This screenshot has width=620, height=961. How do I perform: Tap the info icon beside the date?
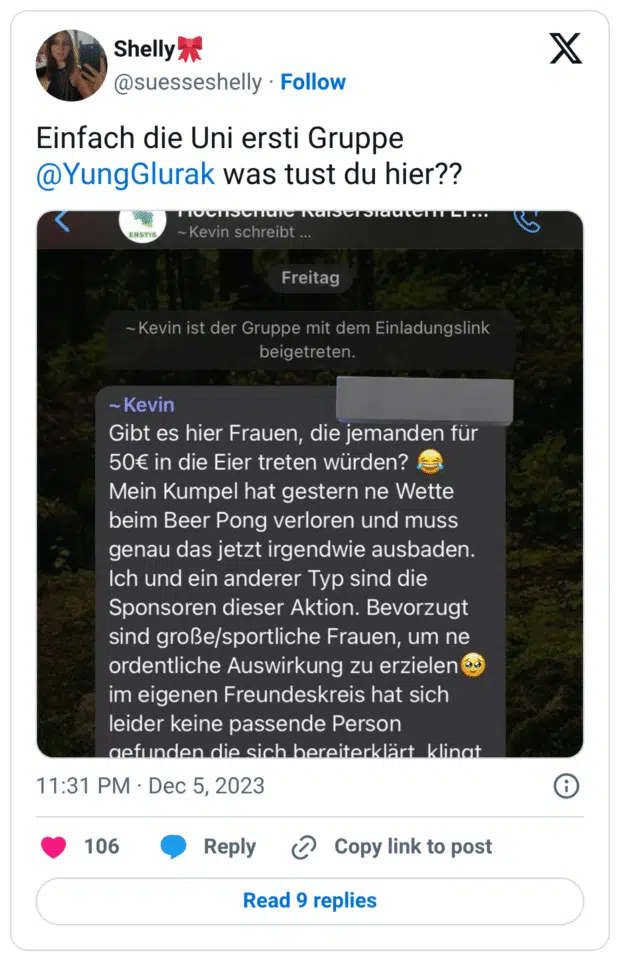click(566, 786)
